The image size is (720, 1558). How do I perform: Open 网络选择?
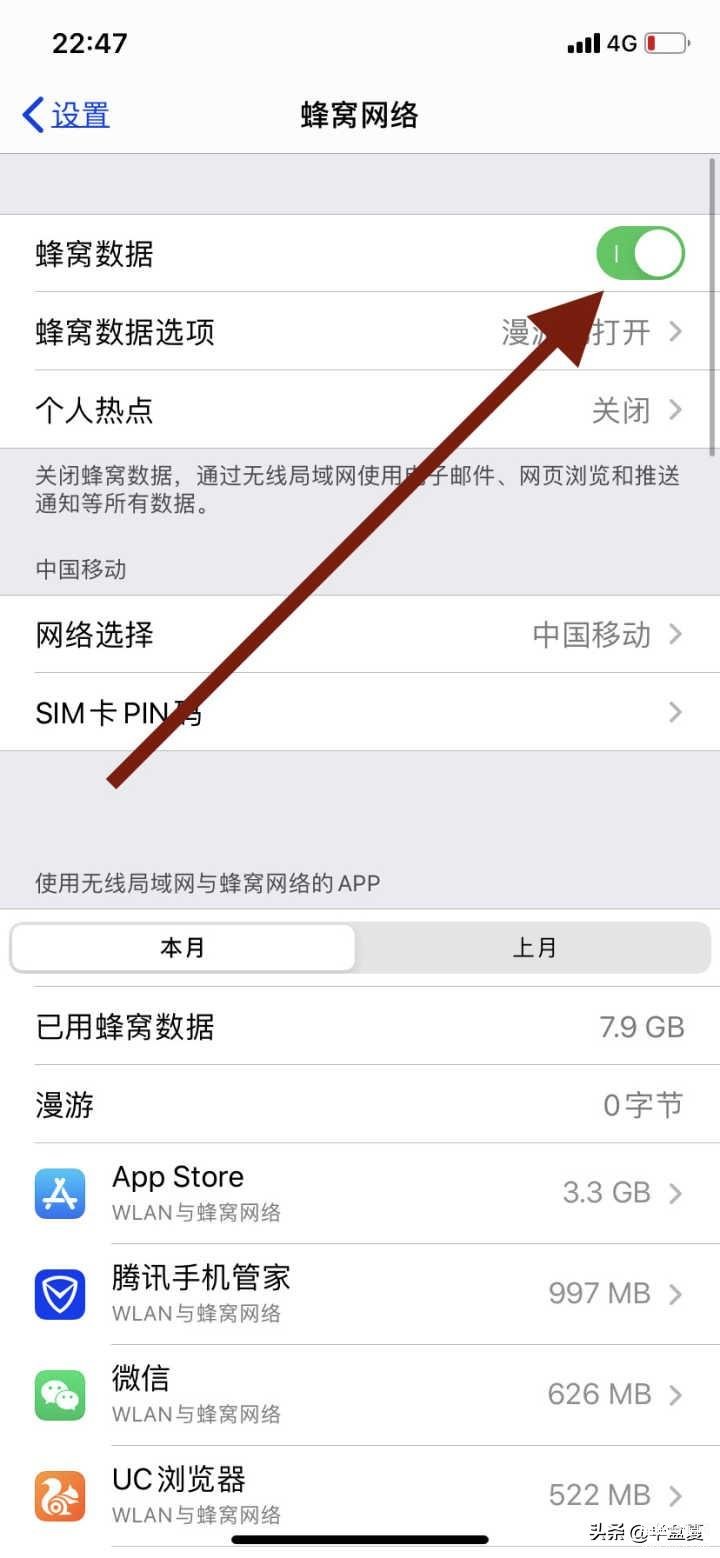pyautogui.click(x=360, y=634)
